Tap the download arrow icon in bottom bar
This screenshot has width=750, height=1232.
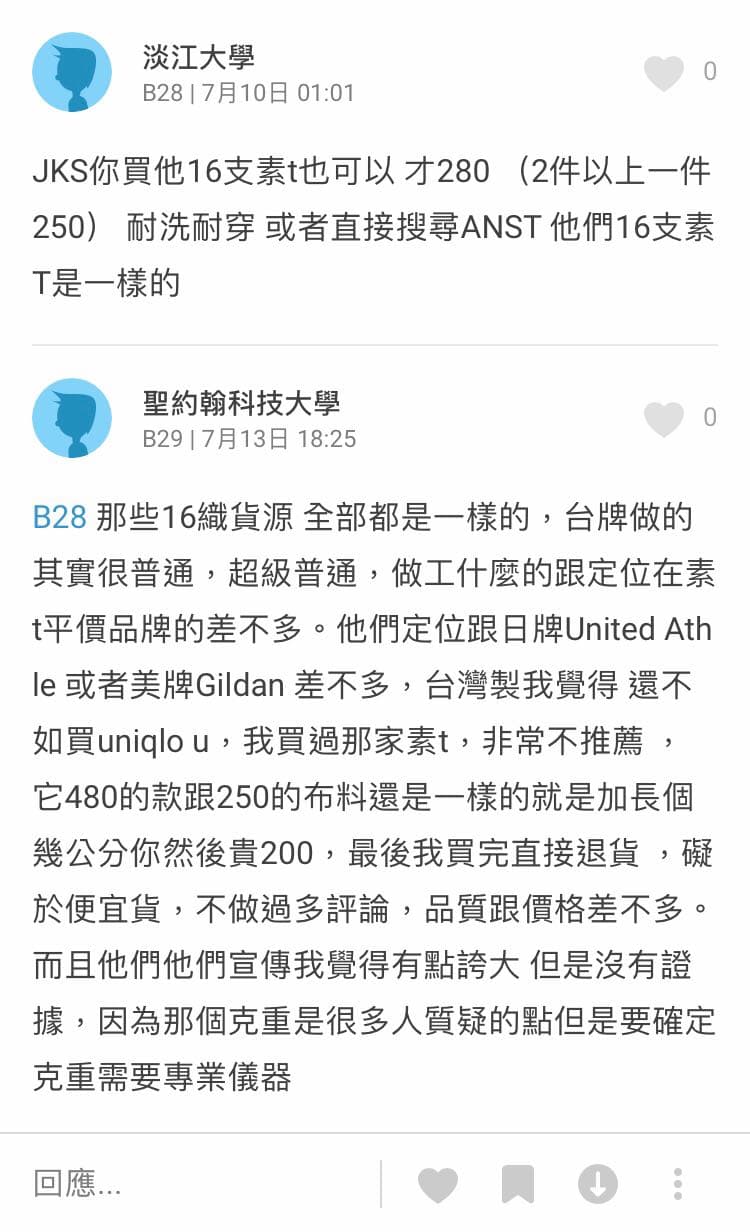599,1185
